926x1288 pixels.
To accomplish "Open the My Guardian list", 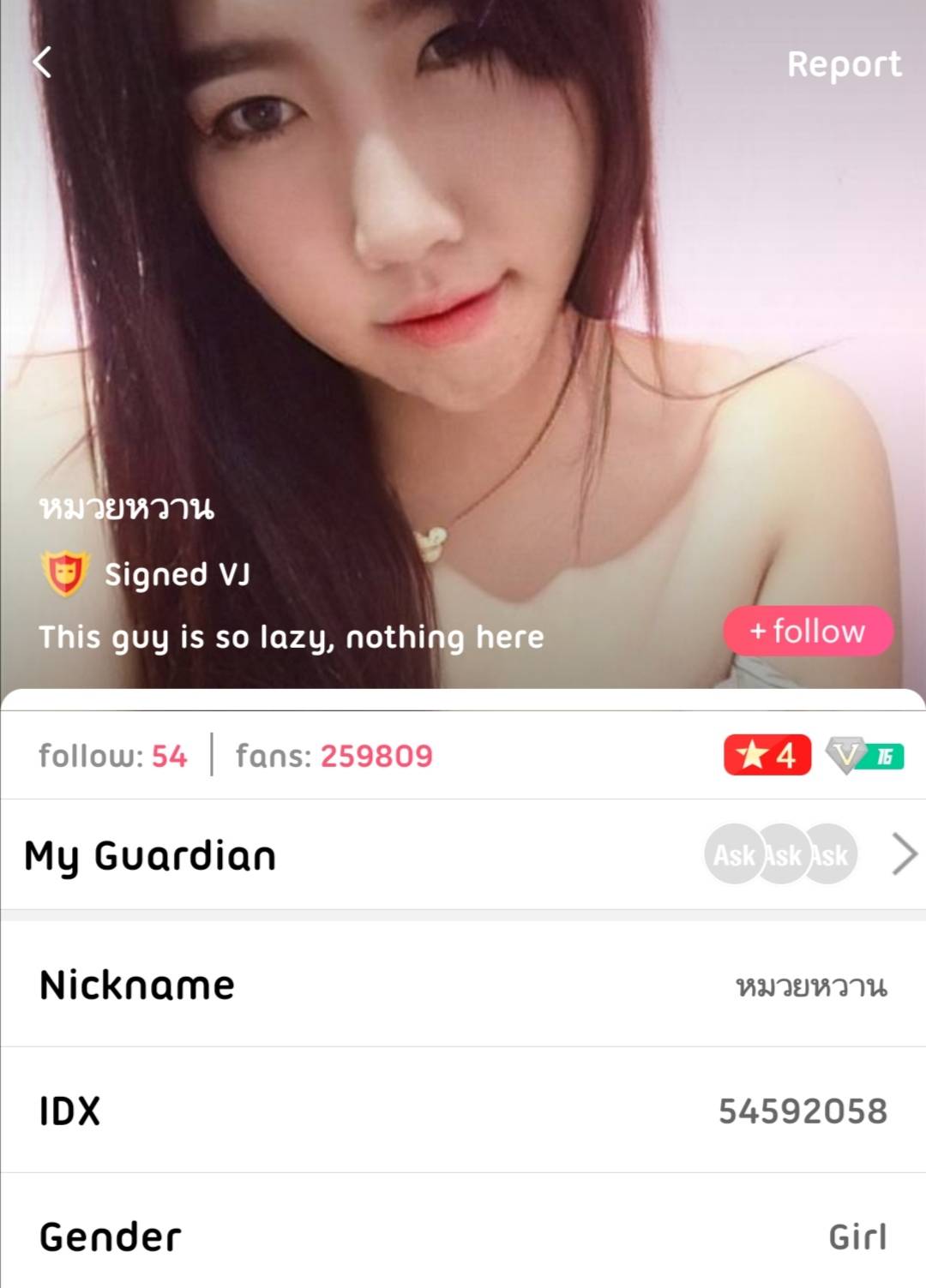I will point(463,854).
